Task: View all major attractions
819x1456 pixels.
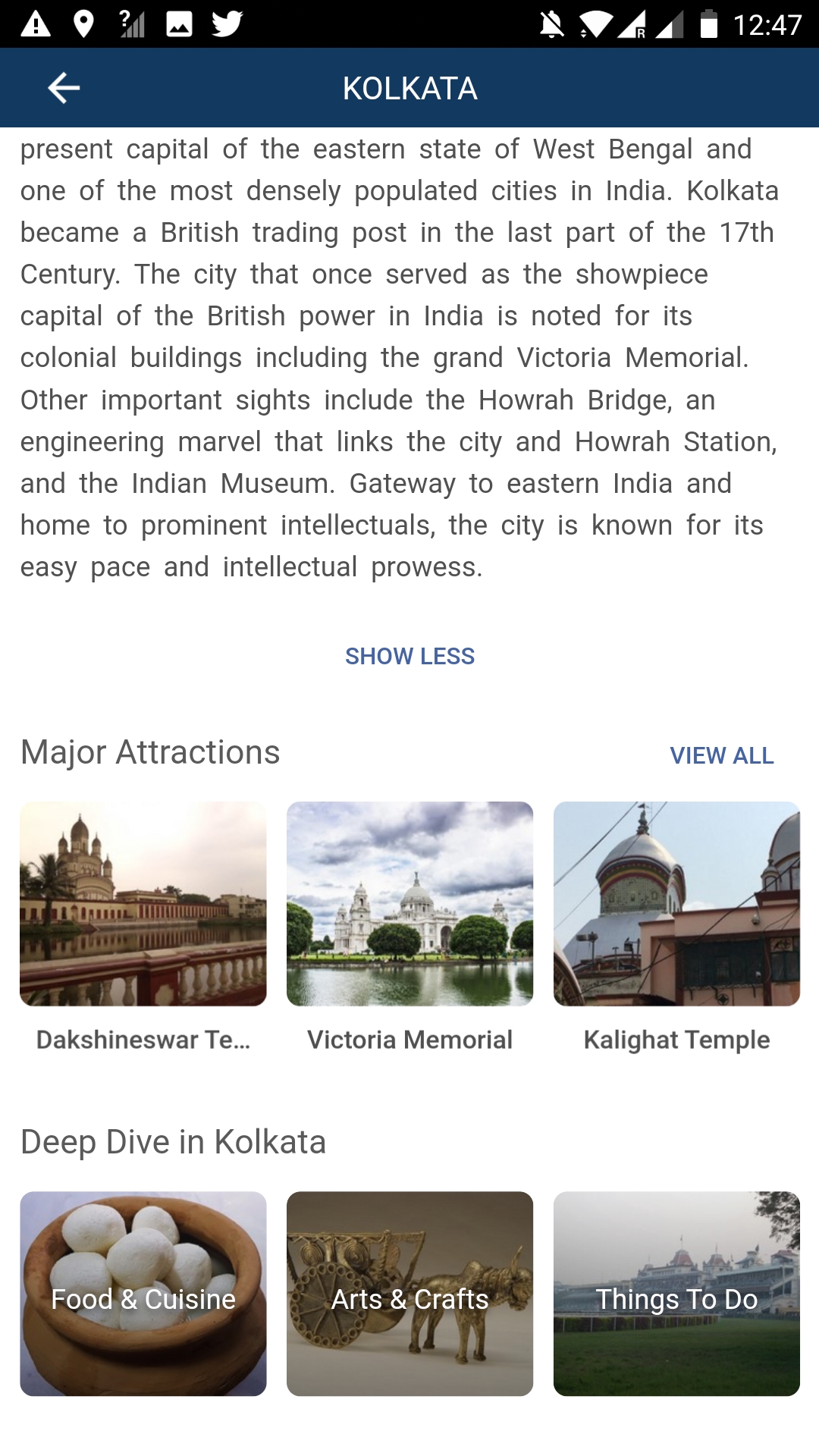Action: (721, 755)
